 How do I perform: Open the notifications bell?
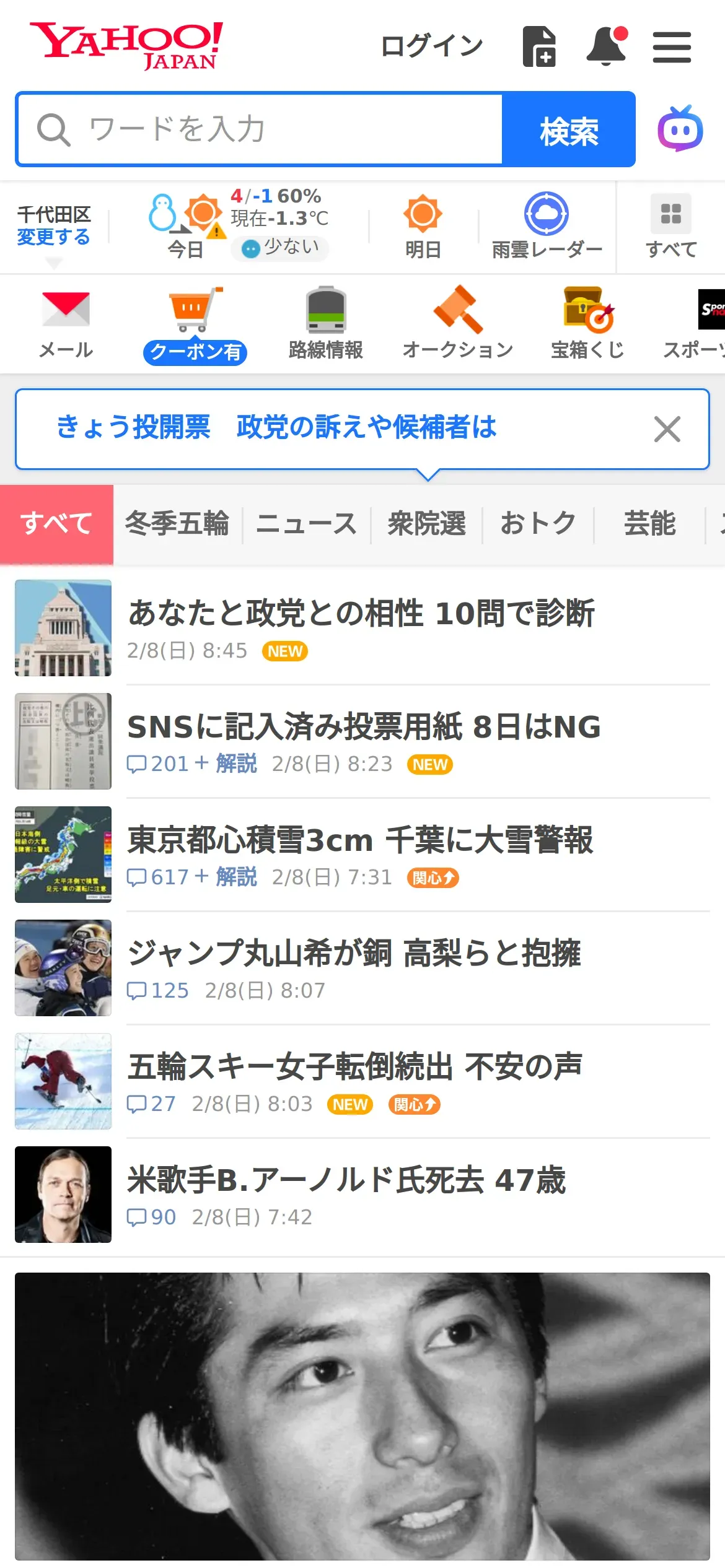tap(606, 46)
